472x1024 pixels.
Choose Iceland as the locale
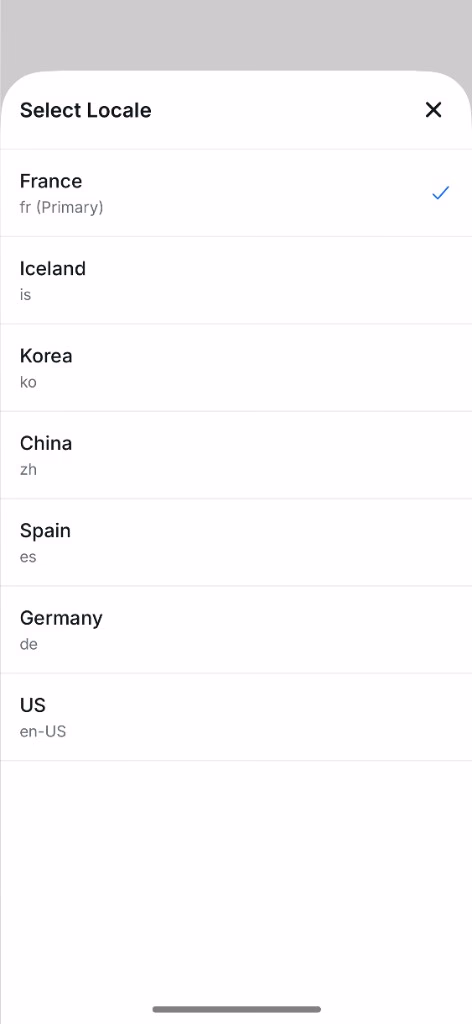click(x=236, y=280)
